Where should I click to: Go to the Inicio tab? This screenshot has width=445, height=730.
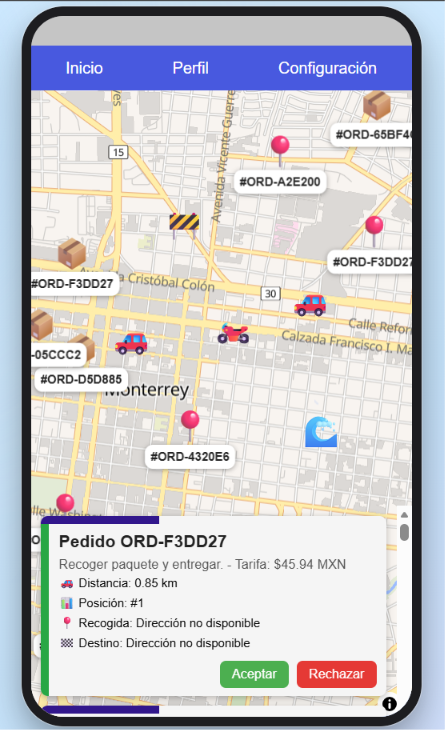pyautogui.click(x=84, y=68)
